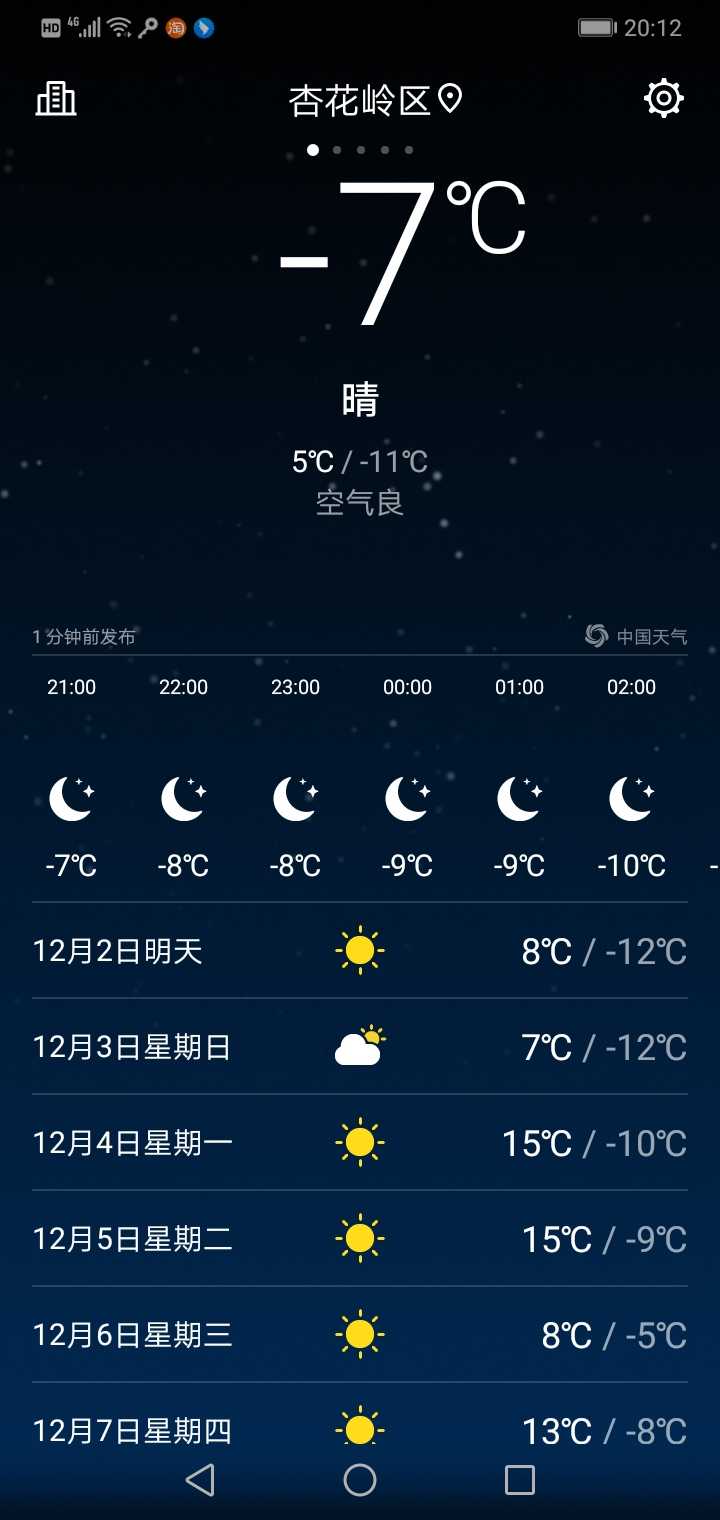
Task: Open the recent apps overview
Action: pyautogui.click(x=520, y=1480)
